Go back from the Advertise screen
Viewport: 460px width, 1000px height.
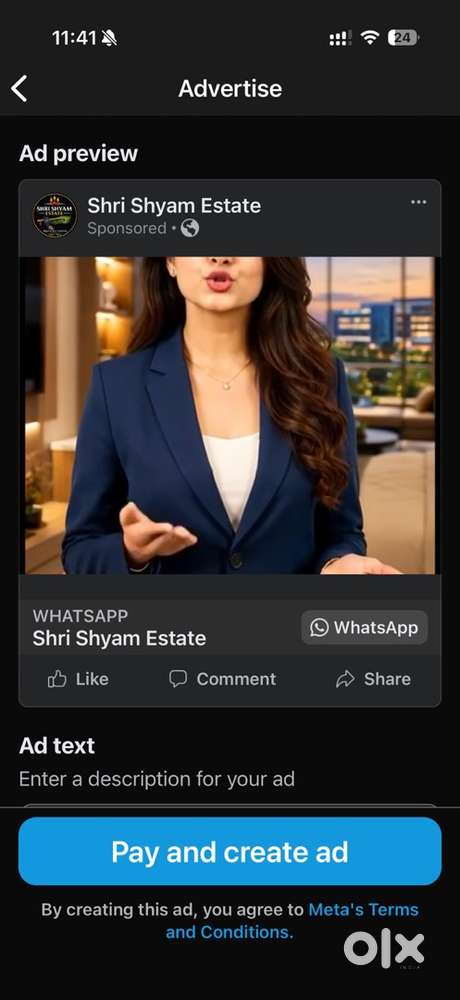coord(20,88)
